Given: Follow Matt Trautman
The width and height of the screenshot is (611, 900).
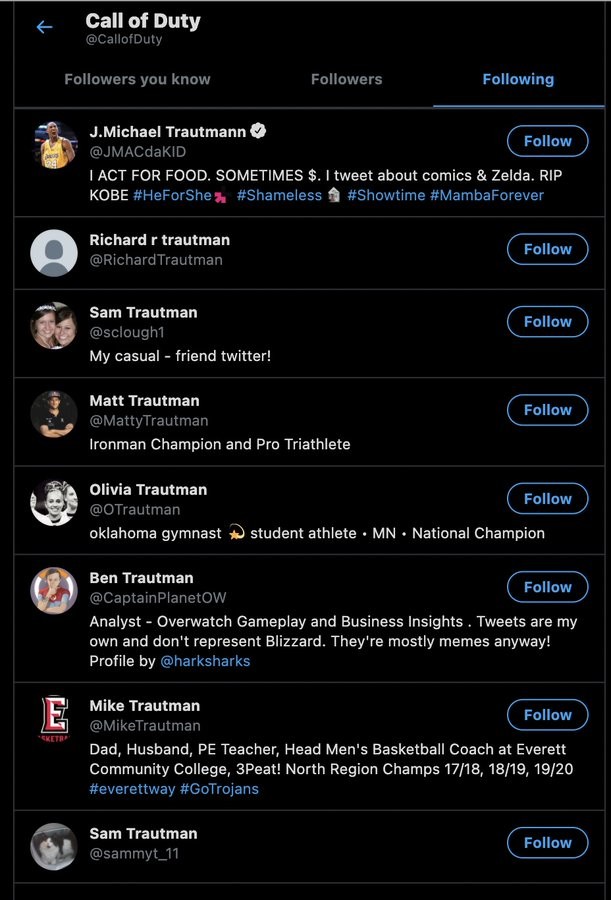Looking at the screenshot, I should point(547,409).
